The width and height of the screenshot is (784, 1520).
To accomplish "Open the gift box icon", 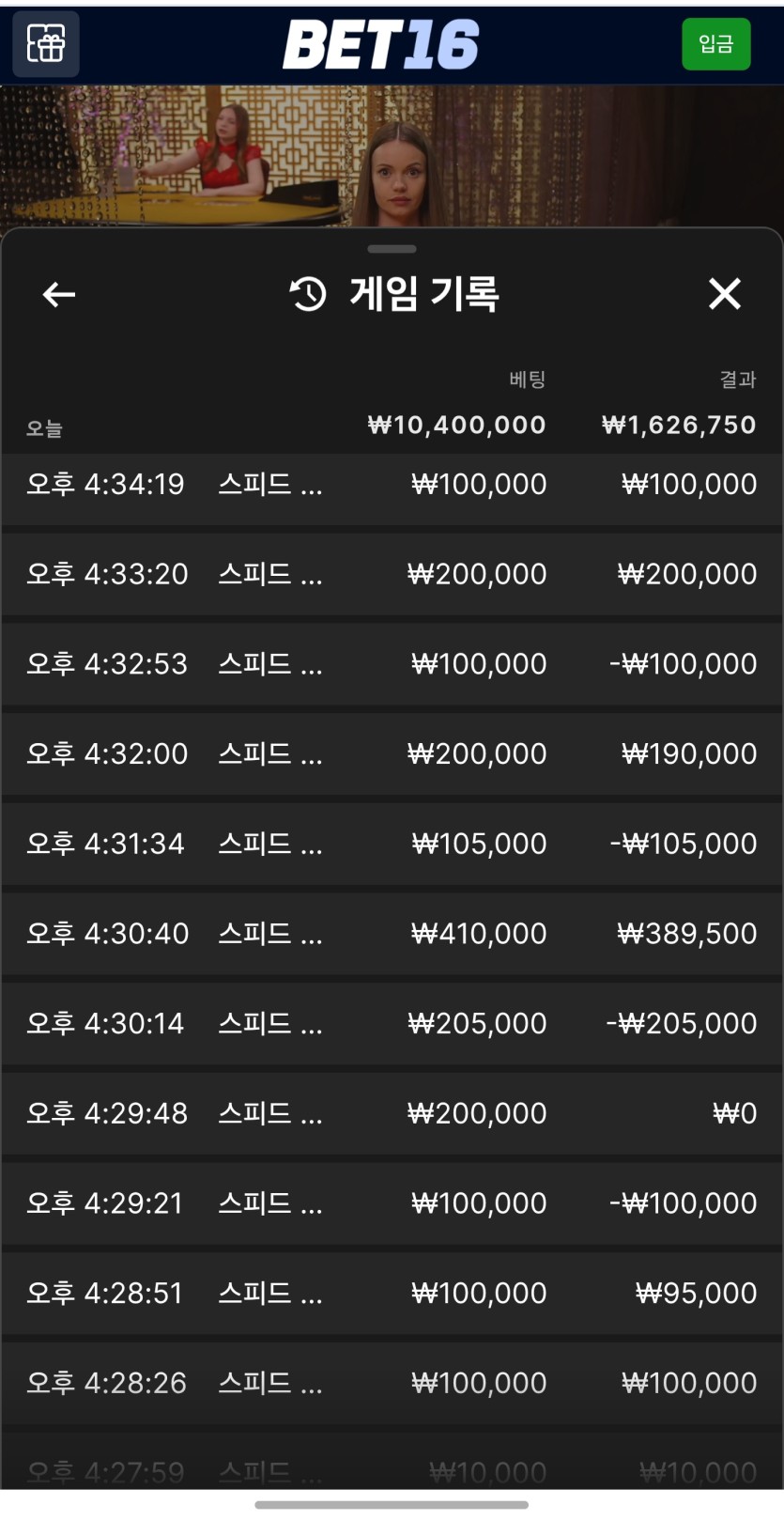I will (x=46, y=44).
